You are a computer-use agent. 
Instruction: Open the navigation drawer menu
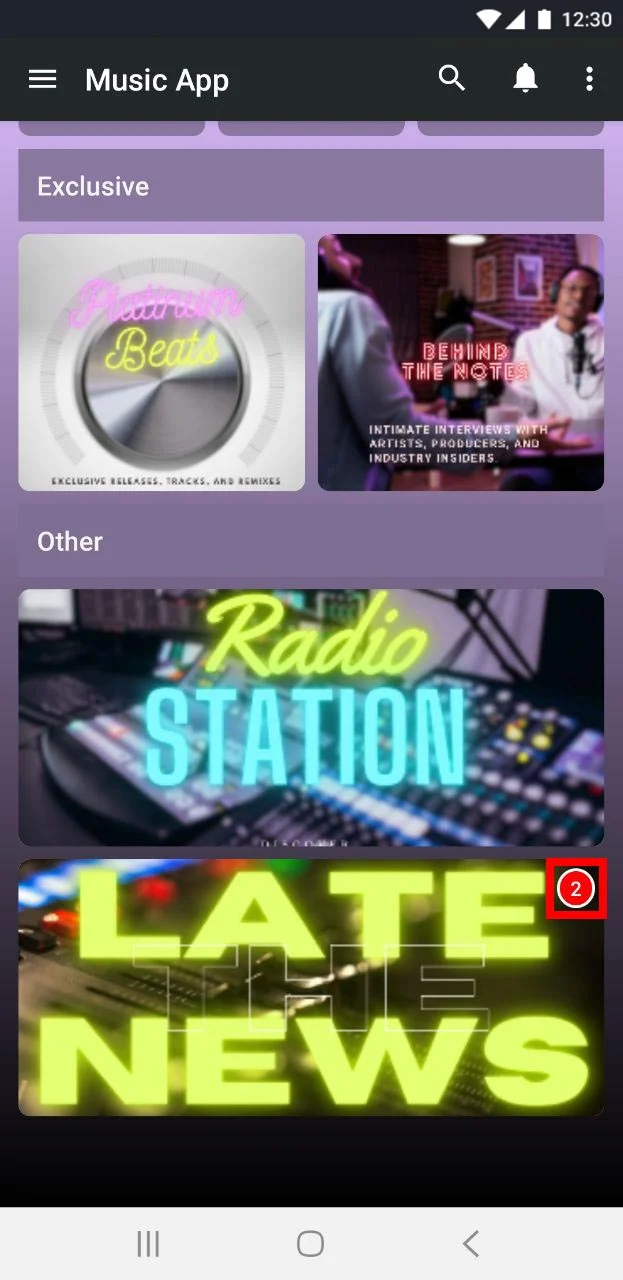tap(42, 80)
